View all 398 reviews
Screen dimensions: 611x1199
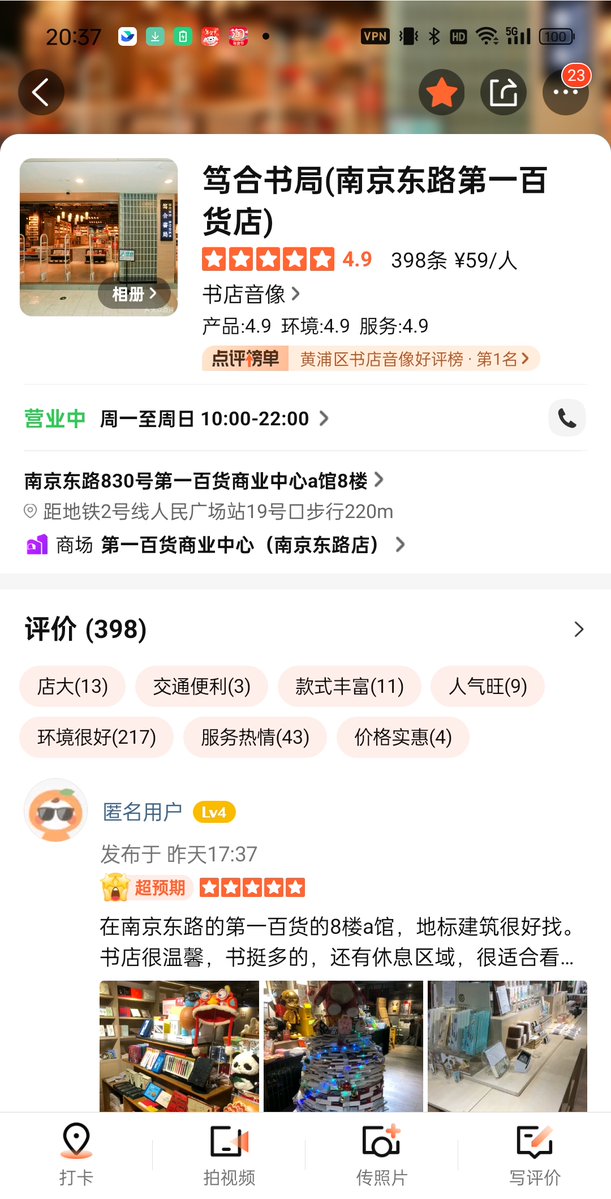click(578, 629)
